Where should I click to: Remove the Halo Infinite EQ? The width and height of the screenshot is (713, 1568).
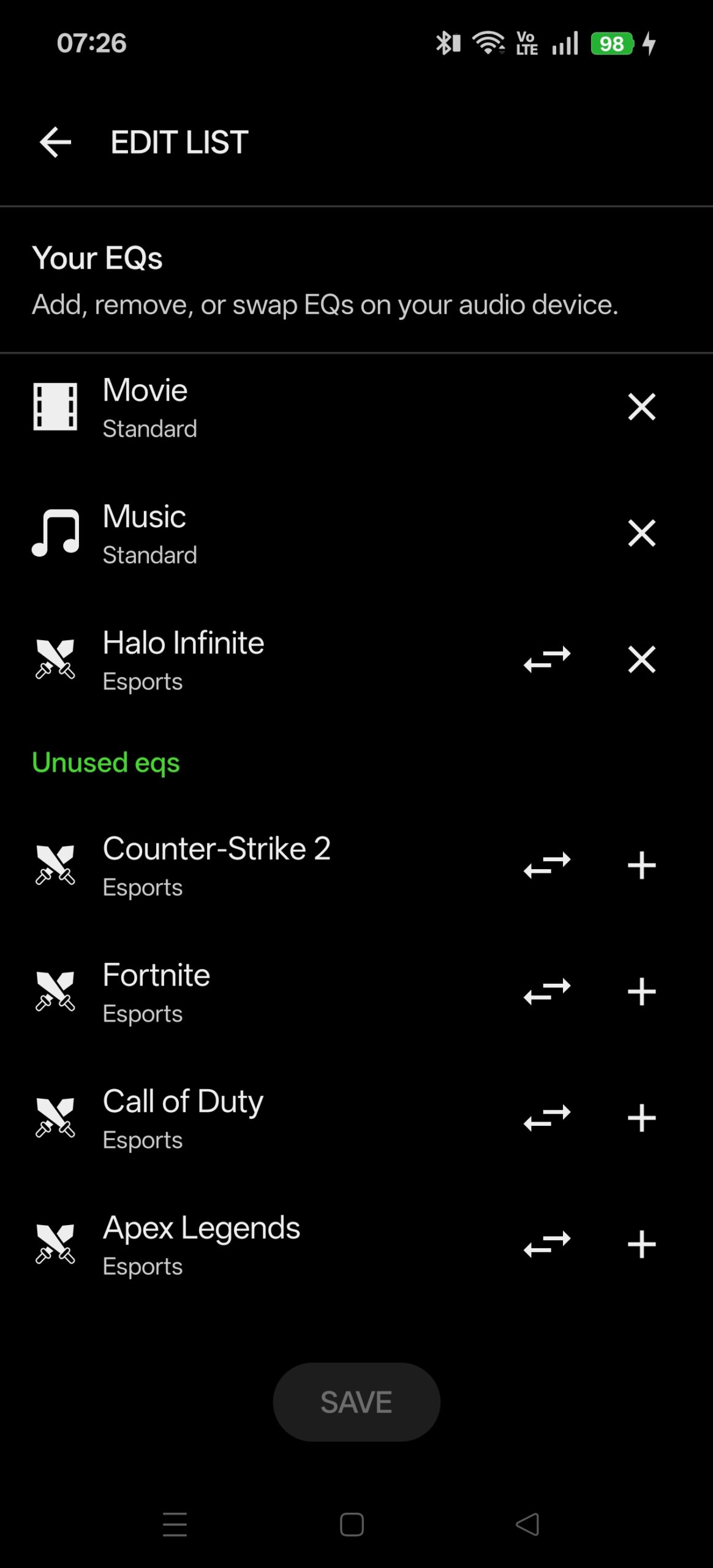click(641, 660)
